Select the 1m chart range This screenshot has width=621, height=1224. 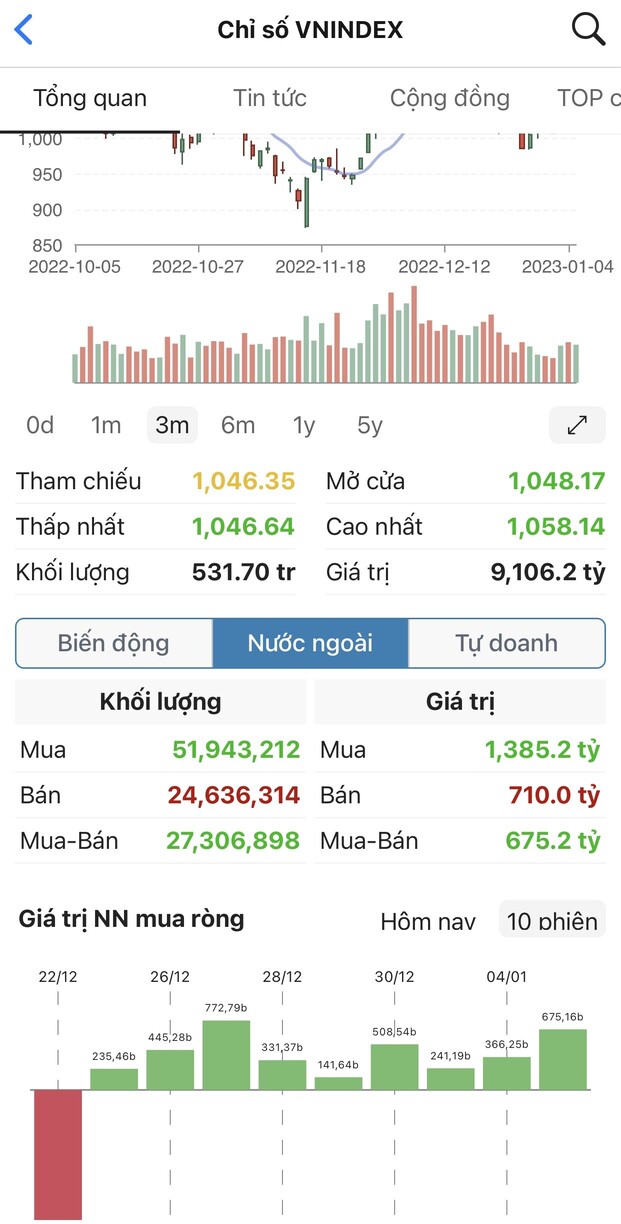coord(106,425)
